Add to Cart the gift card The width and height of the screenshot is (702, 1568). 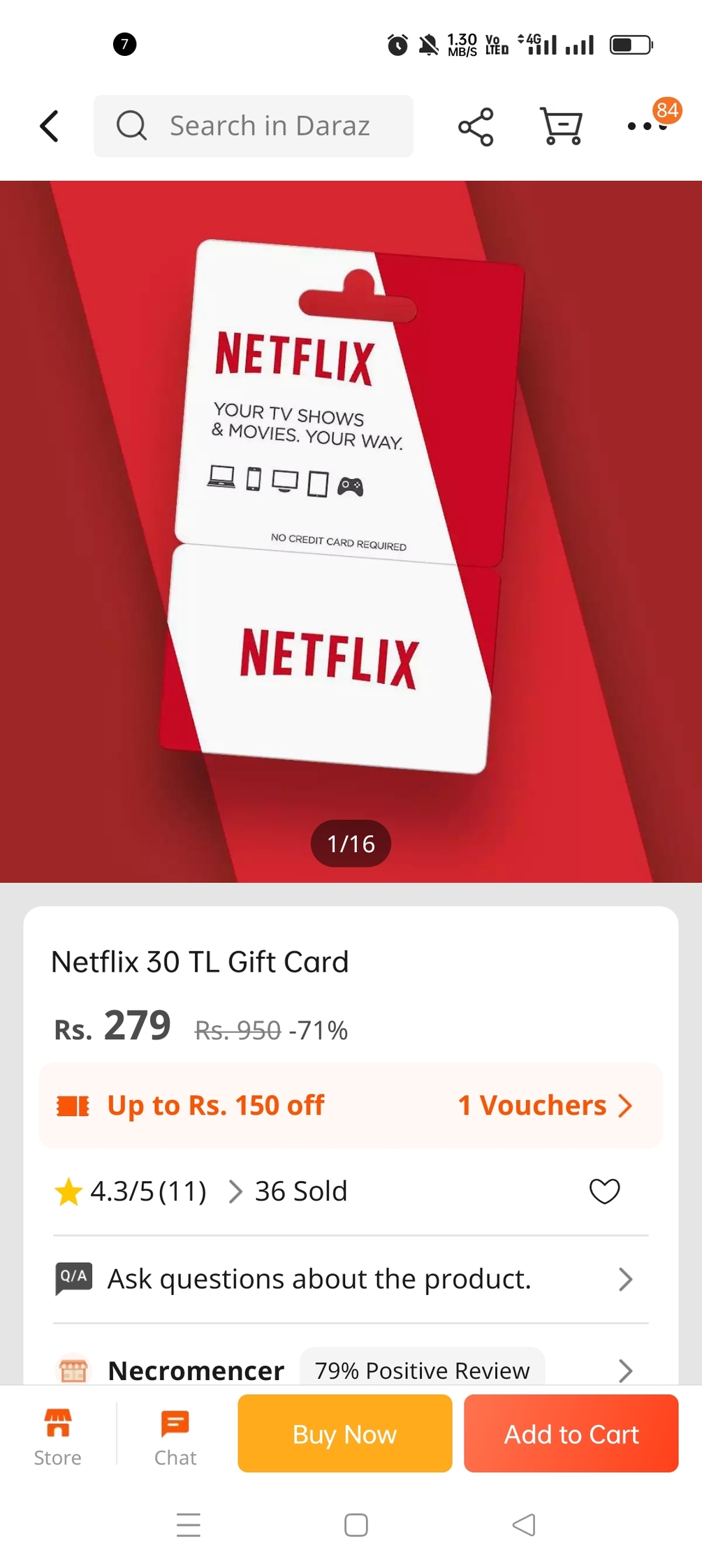click(x=571, y=1434)
